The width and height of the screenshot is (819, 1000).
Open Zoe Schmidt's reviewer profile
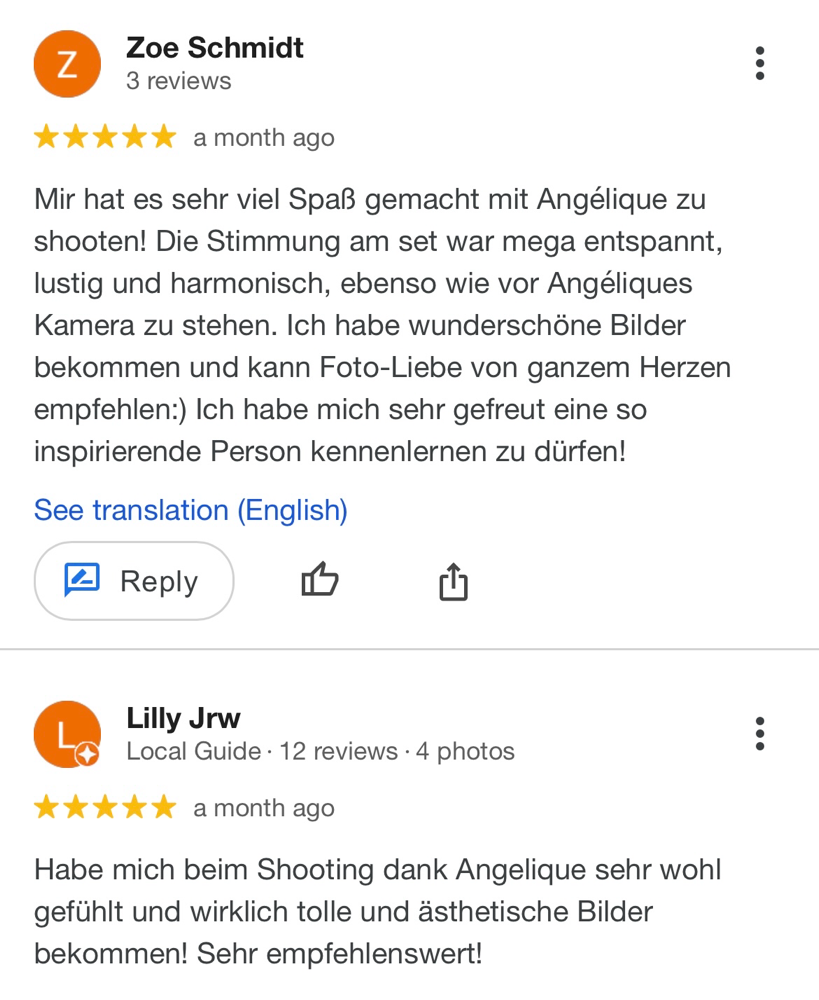[x=214, y=47]
